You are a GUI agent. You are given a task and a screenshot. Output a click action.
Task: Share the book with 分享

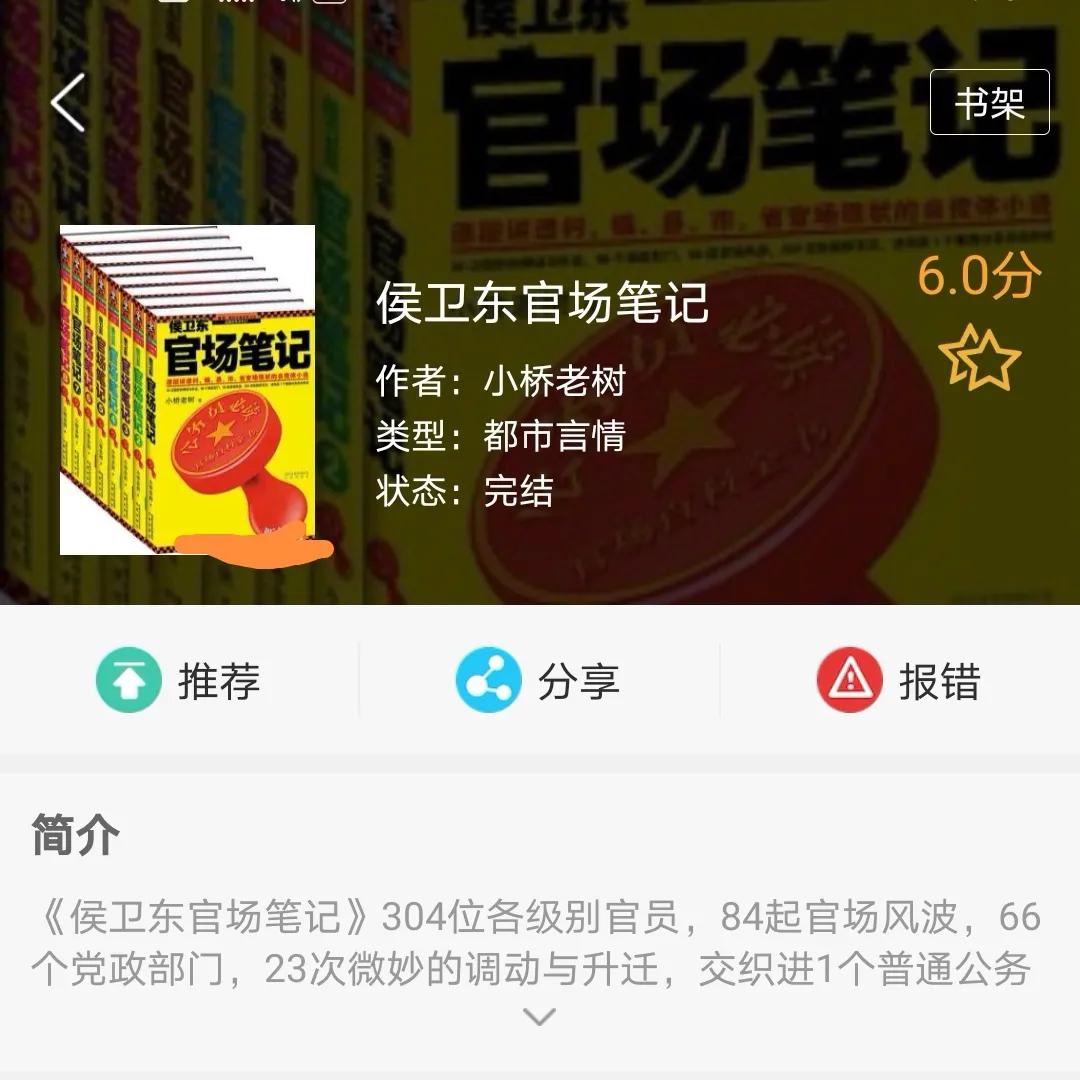pos(540,681)
